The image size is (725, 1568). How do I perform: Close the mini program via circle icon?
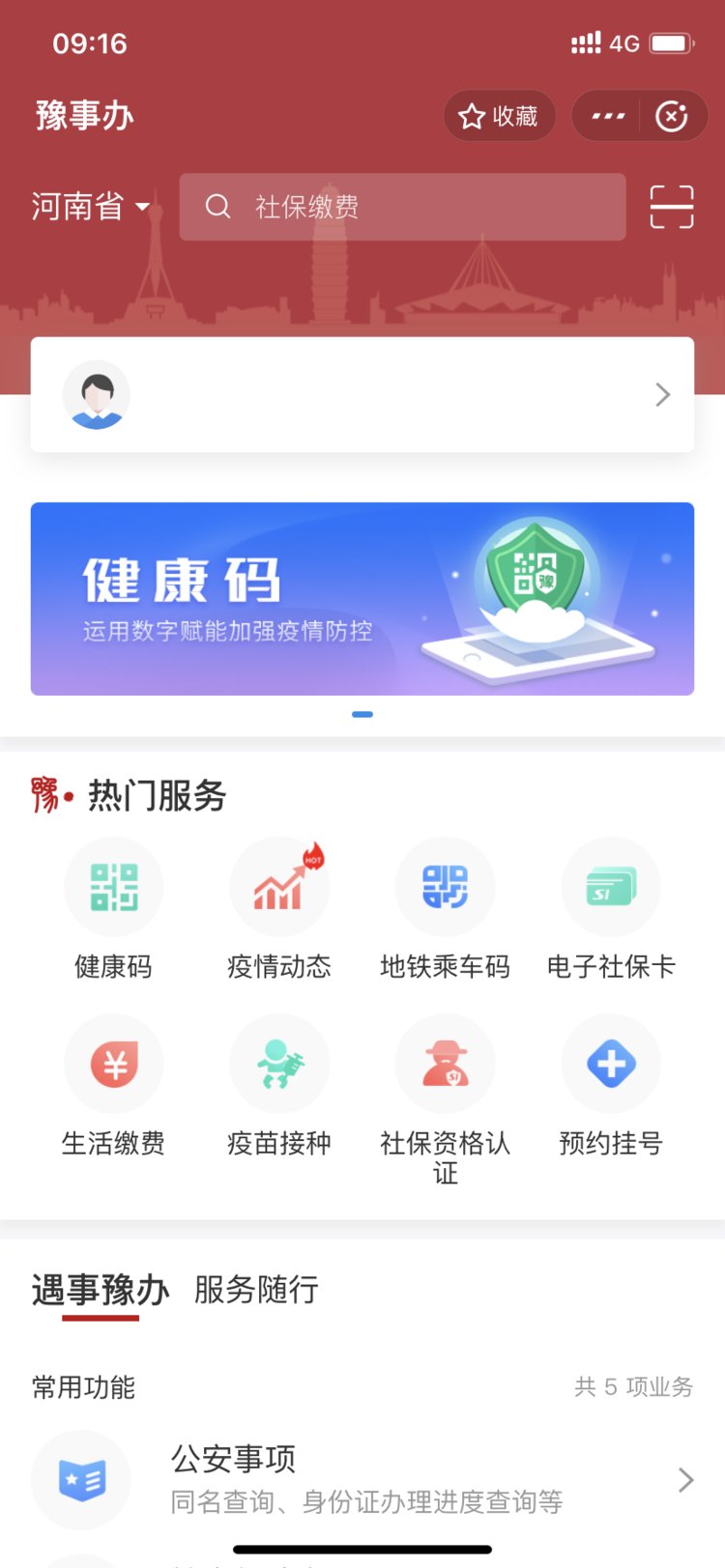pyautogui.click(x=672, y=116)
